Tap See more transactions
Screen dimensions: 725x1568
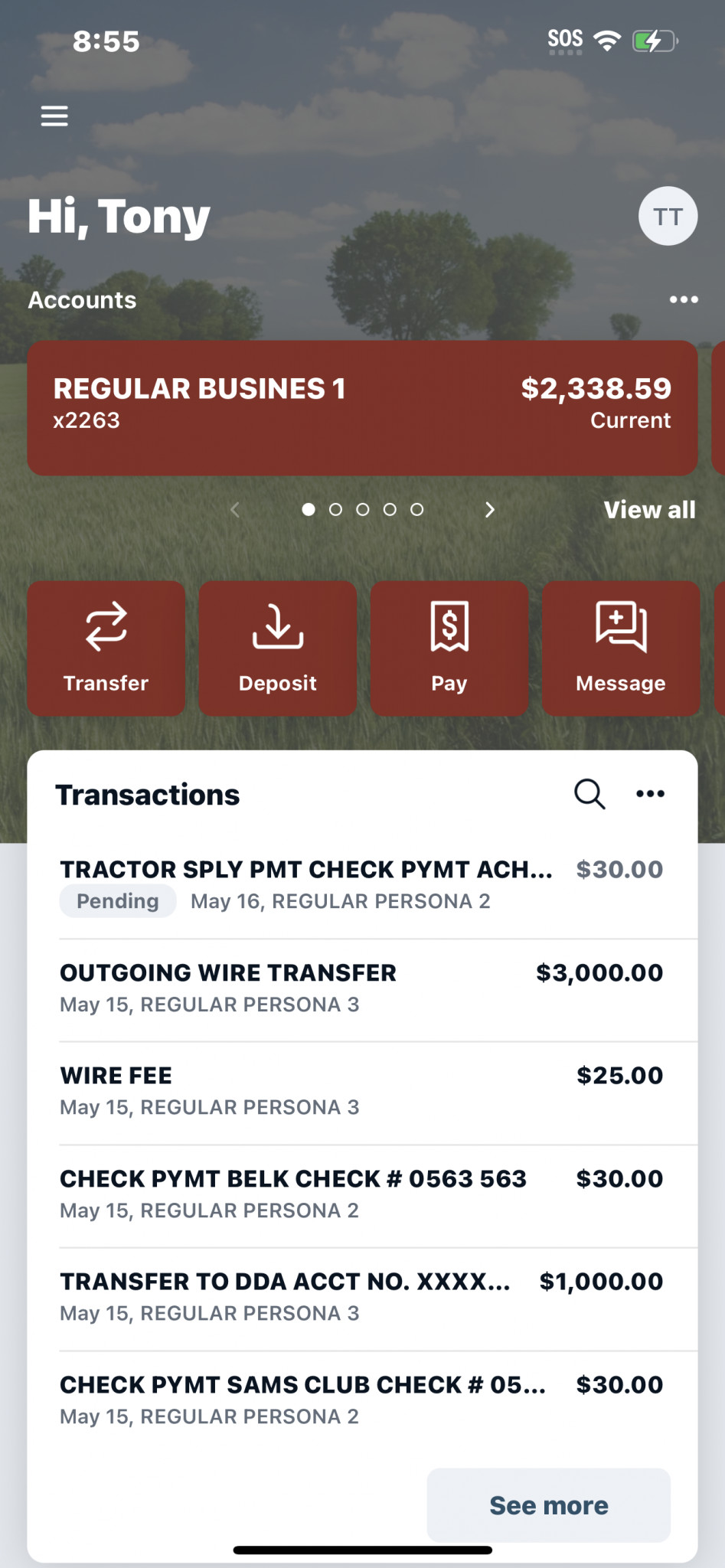[x=549, y=1505]
